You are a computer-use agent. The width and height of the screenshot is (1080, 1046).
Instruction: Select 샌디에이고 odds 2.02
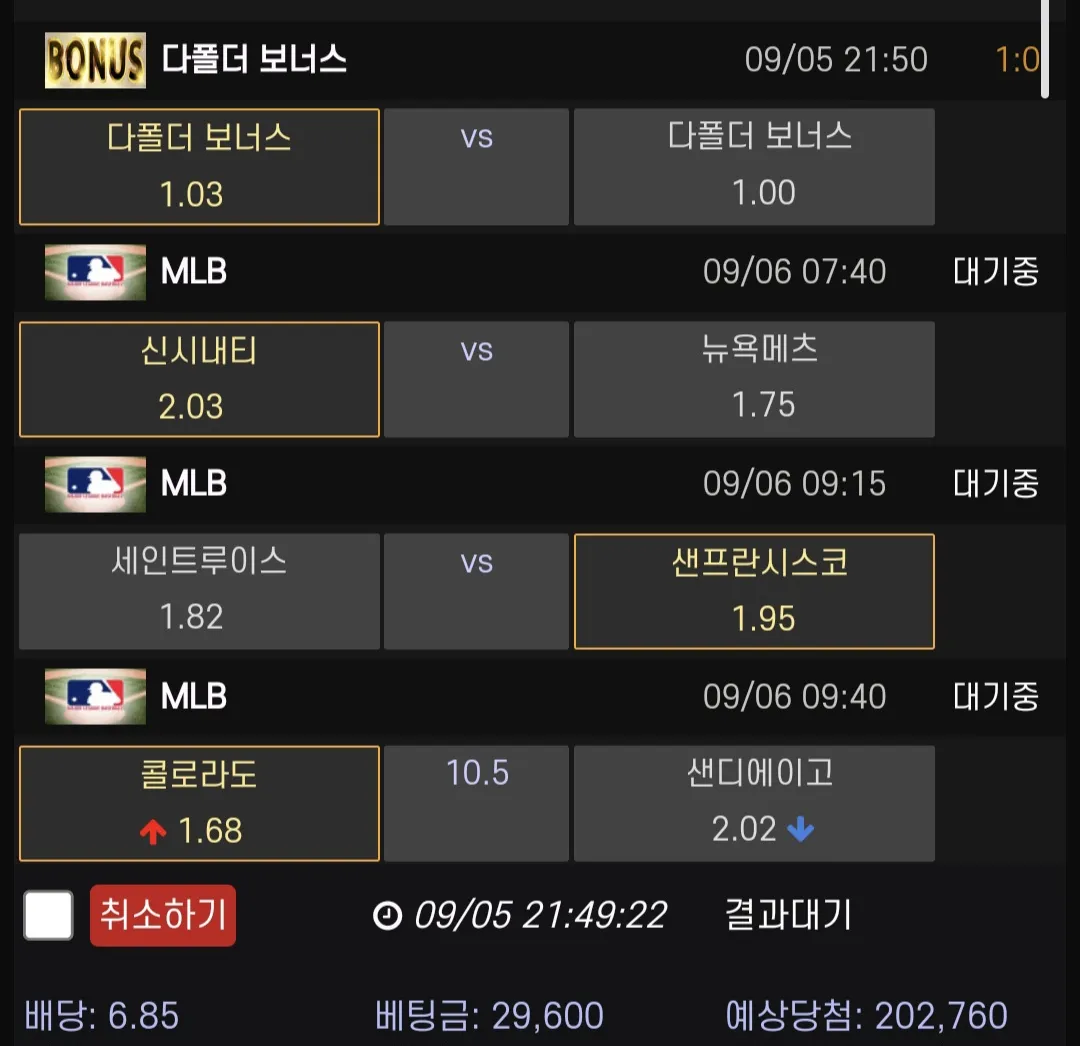pos(754,803)
